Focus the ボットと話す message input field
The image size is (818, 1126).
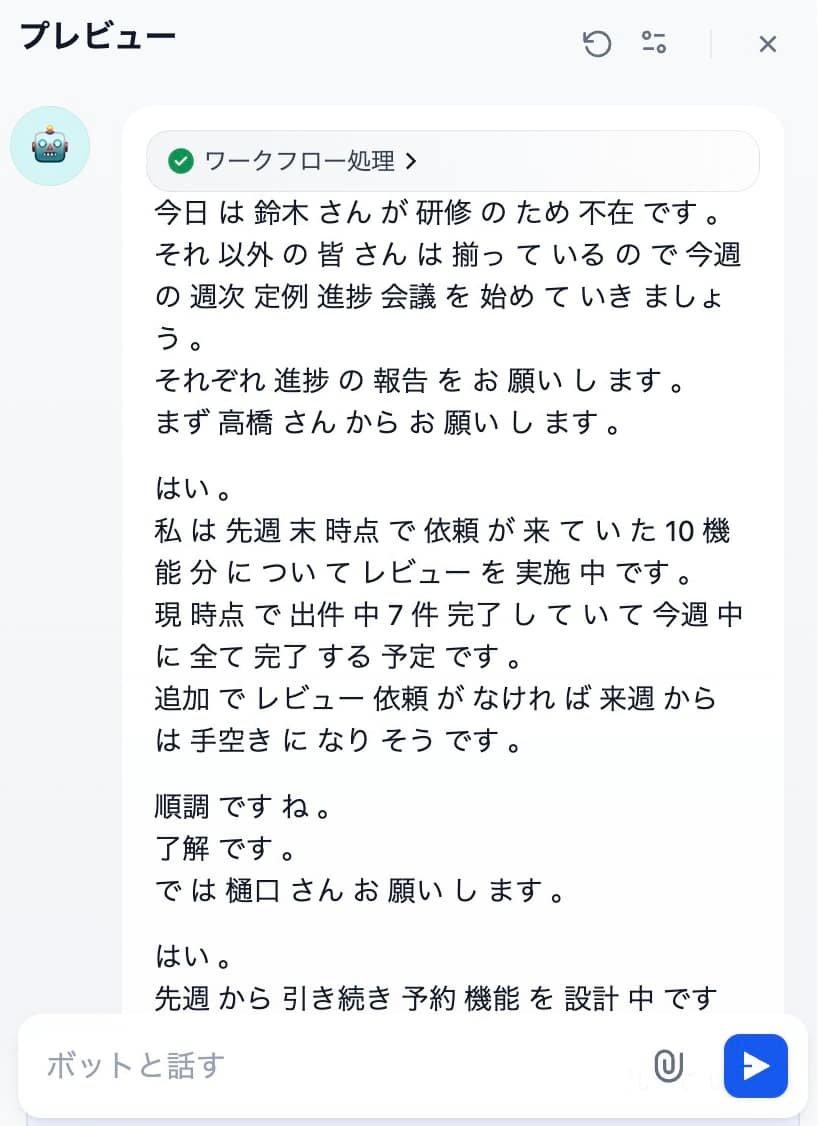(300, 1066)
